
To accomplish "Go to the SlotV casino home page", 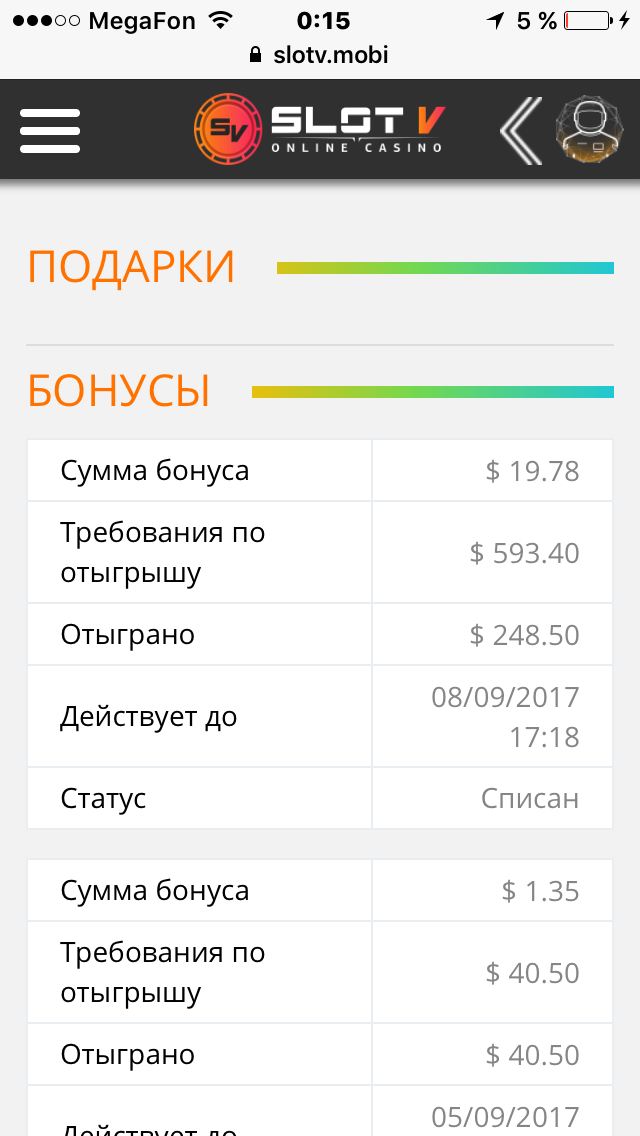I will coord(320,130).
